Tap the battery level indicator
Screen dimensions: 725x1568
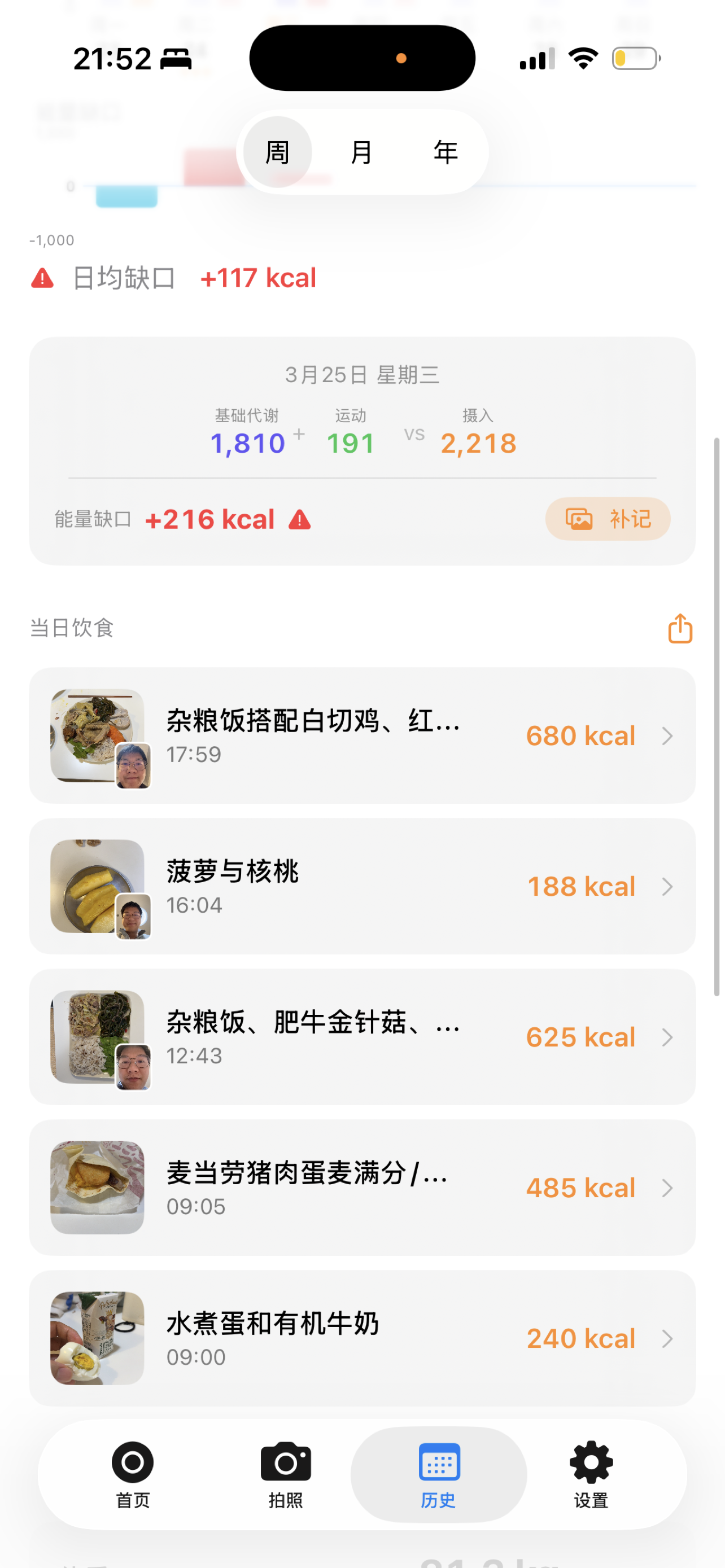pos(634,57)
